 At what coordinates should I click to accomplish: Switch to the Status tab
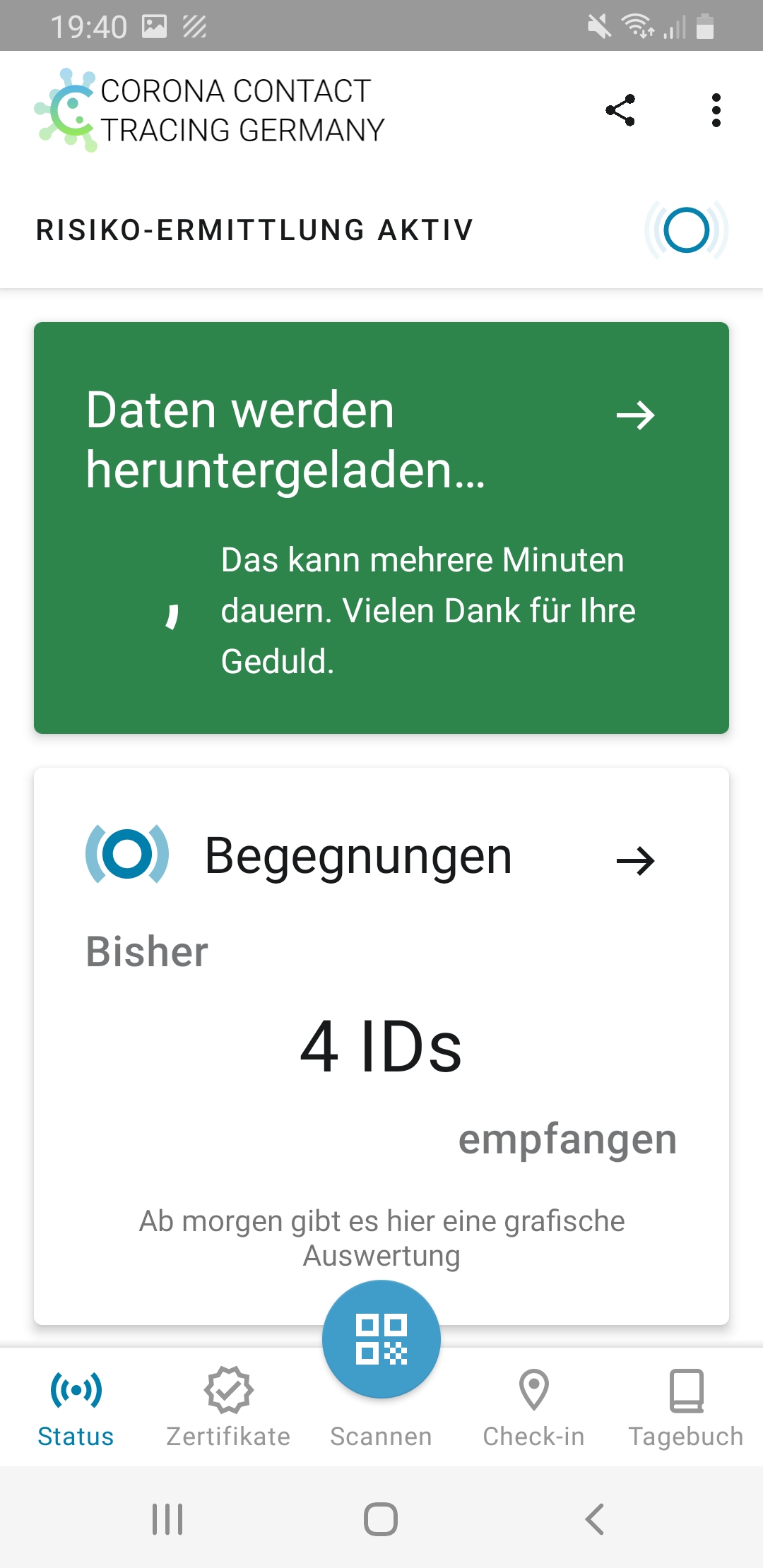point(76,1407)
